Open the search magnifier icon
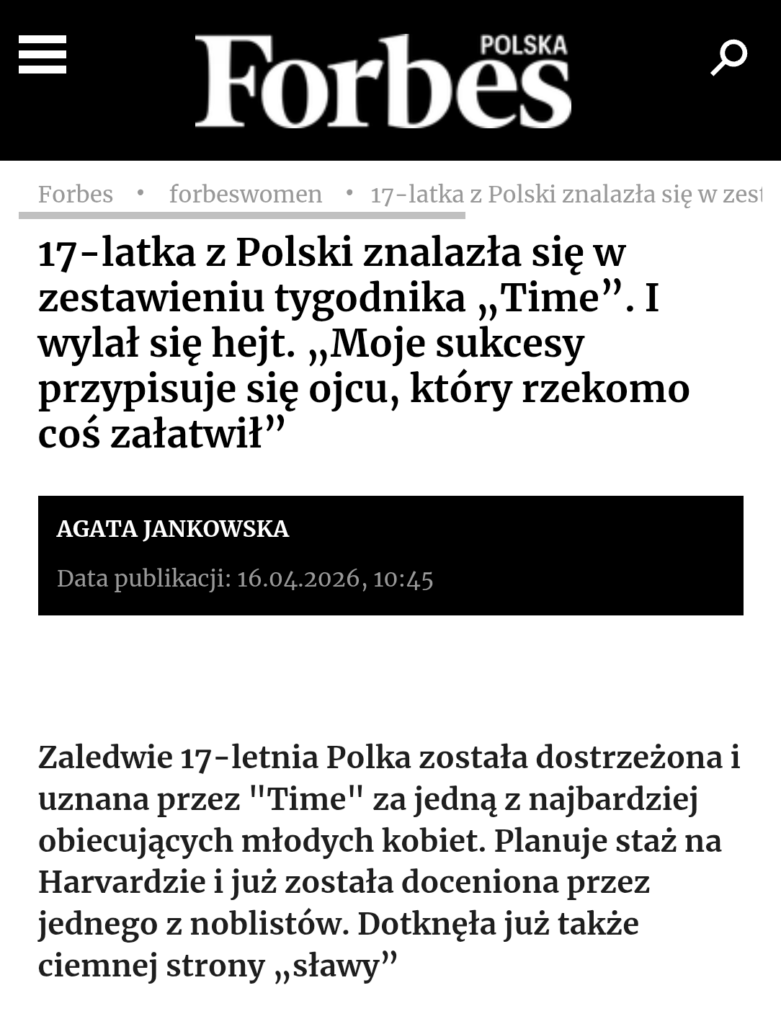 click(x=728, y=57)
